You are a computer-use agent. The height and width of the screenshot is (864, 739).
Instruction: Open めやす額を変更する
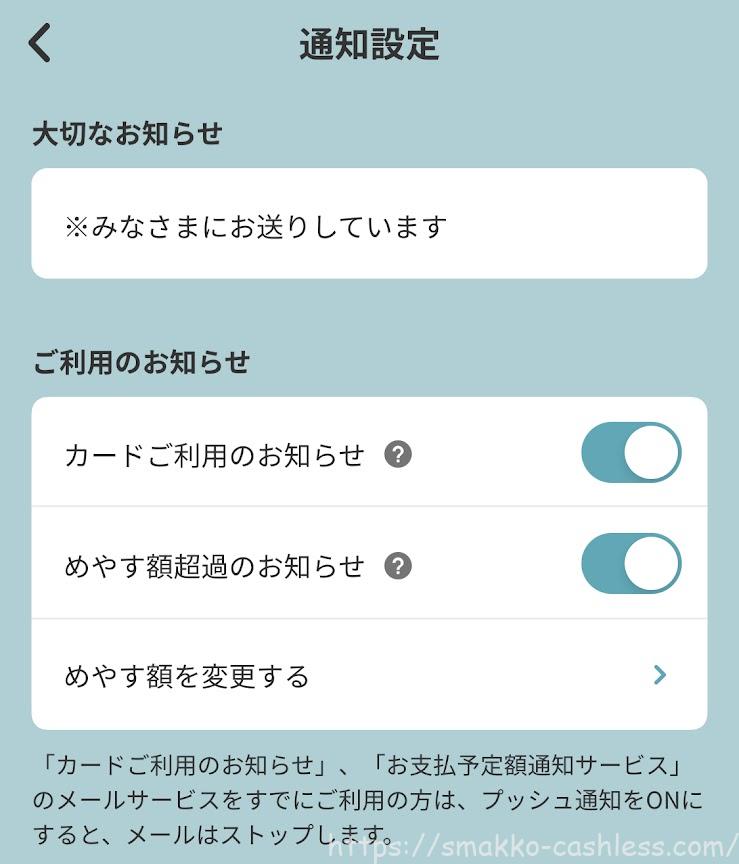pyautogui.click(x=368, y=676)
